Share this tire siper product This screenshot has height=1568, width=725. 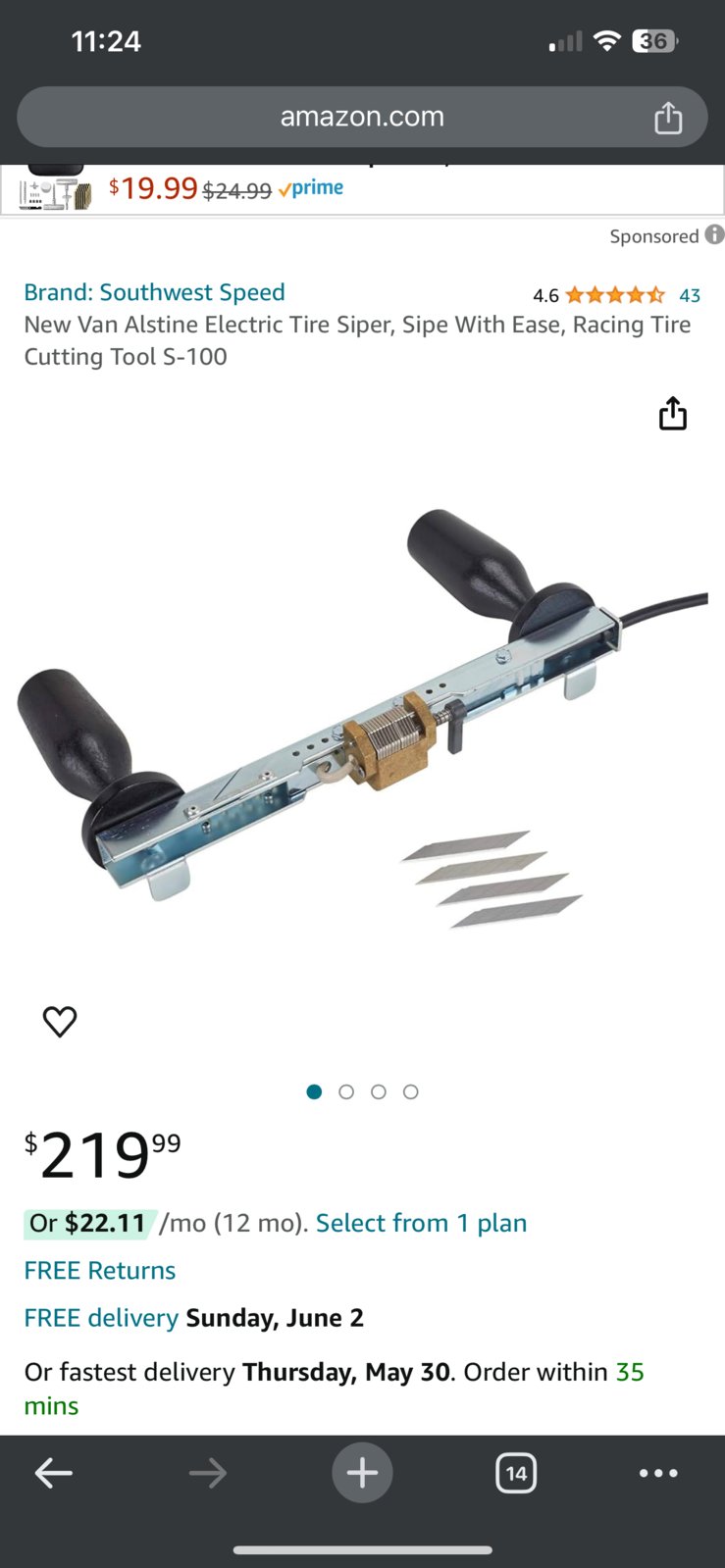[673, 414]
